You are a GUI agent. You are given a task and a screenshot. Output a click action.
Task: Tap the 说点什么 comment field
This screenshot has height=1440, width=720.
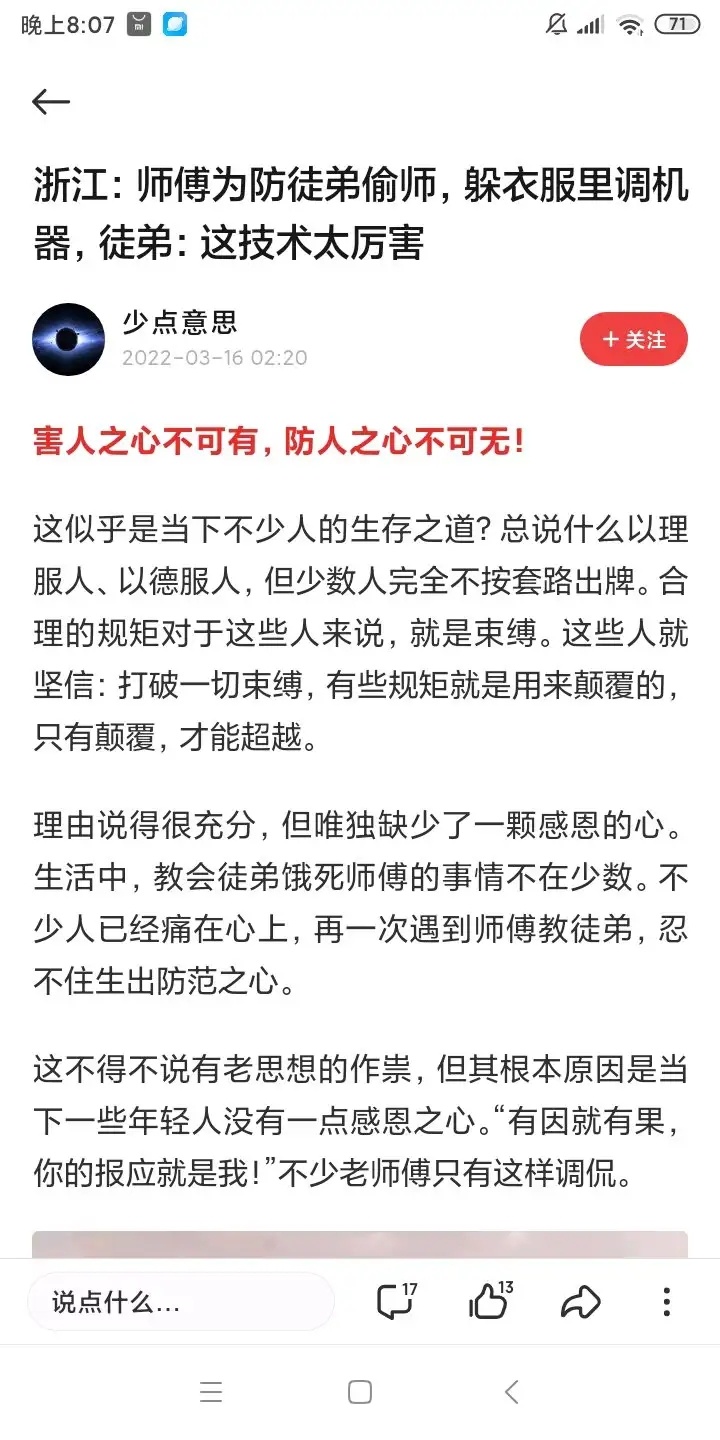pyautogui.click(x=180, y=1302)
